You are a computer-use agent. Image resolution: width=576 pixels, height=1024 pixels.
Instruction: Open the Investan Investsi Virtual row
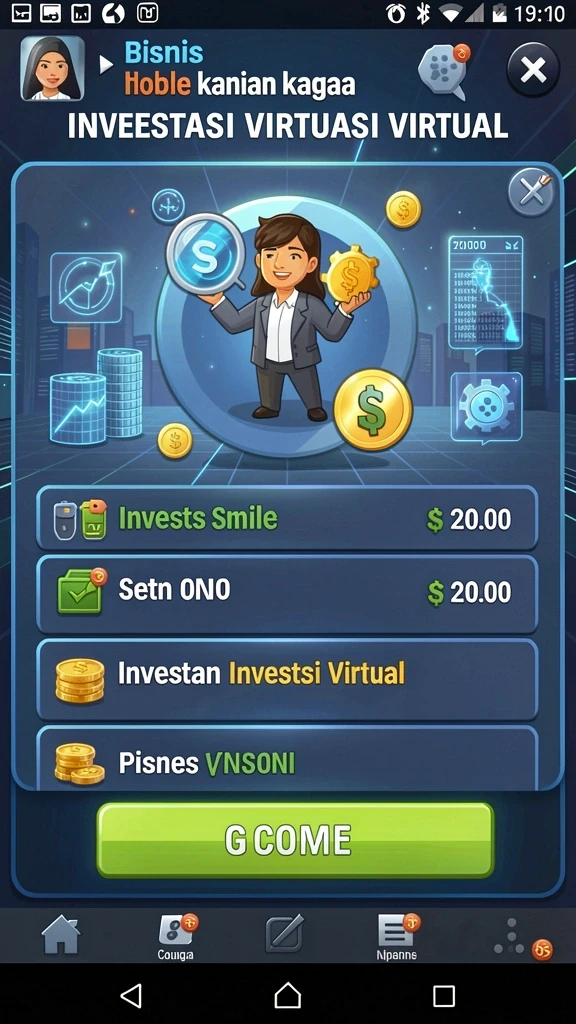(x=287, y=679)
